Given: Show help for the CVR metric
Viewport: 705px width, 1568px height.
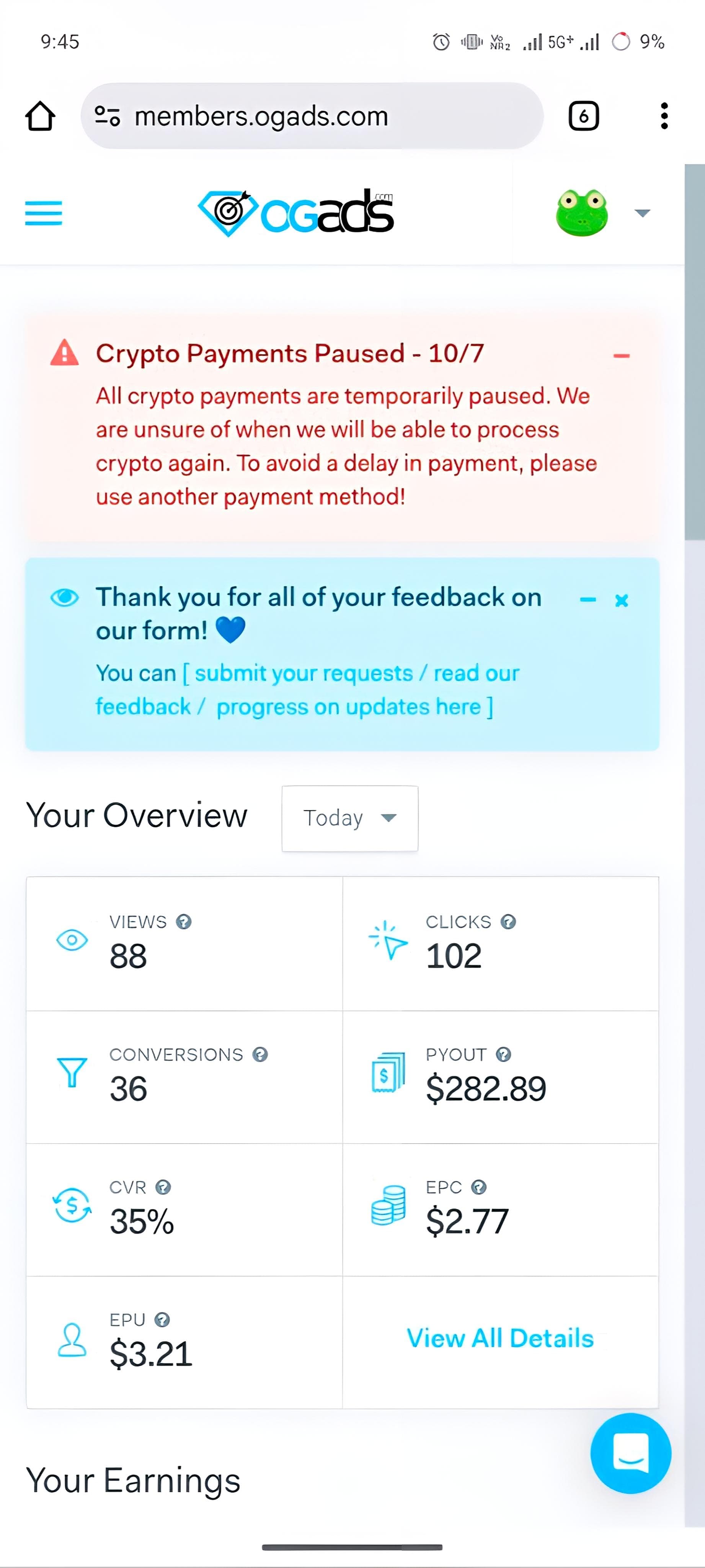Looking at the screenshot, I should [163, 1187].
